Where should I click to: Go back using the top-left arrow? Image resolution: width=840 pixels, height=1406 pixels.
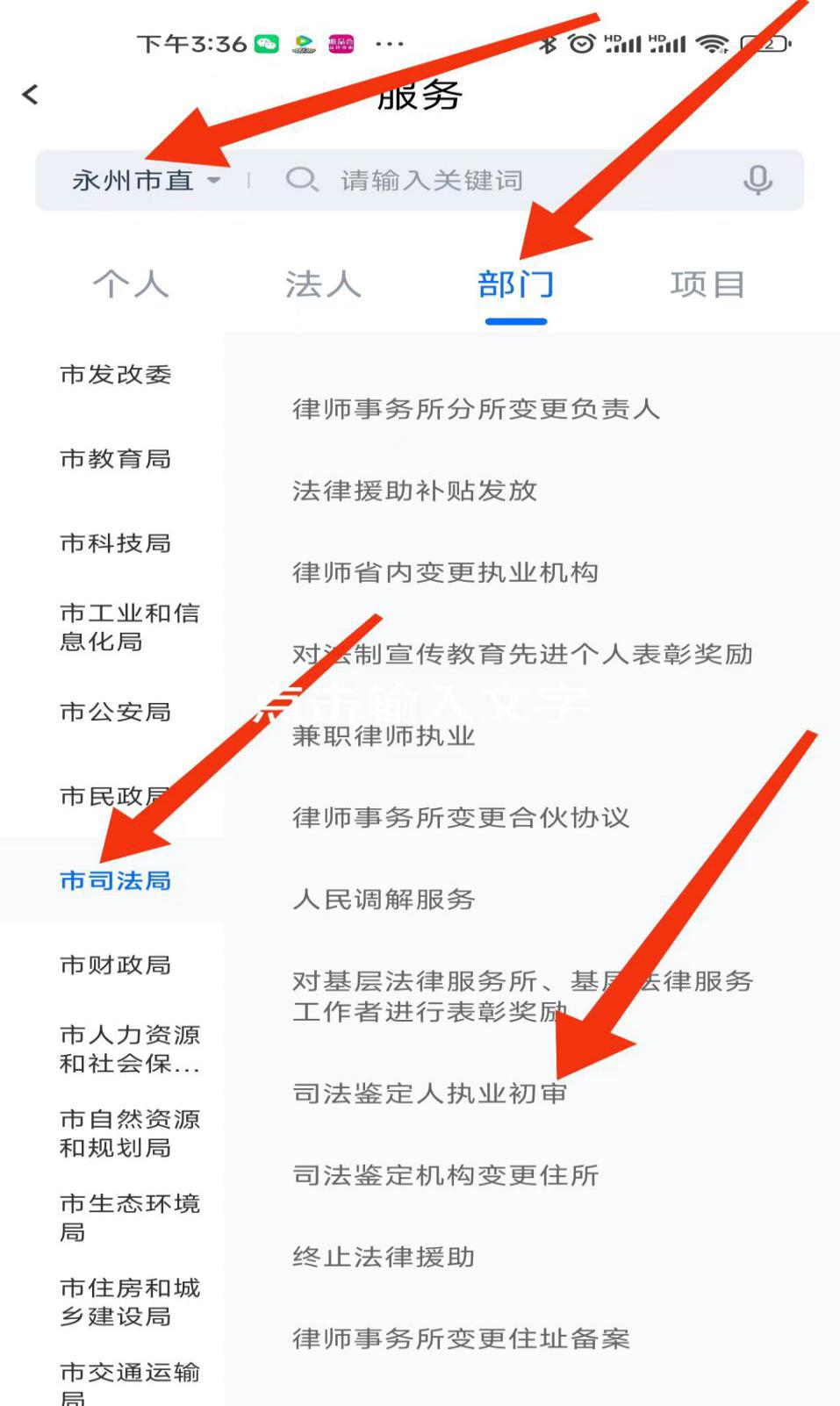(x=31, y=95)
